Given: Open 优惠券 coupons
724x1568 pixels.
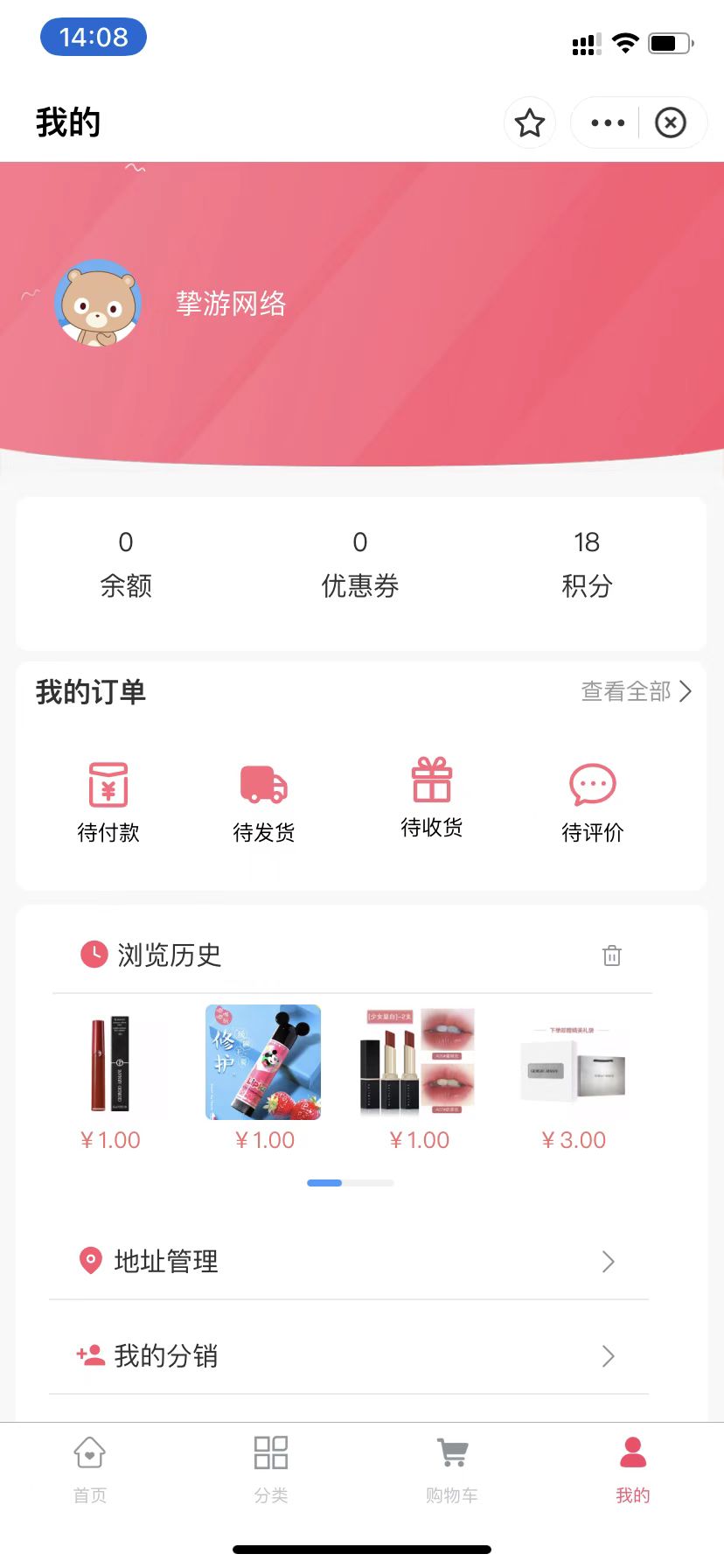Looking at the screenshot, I should point(360,564).
